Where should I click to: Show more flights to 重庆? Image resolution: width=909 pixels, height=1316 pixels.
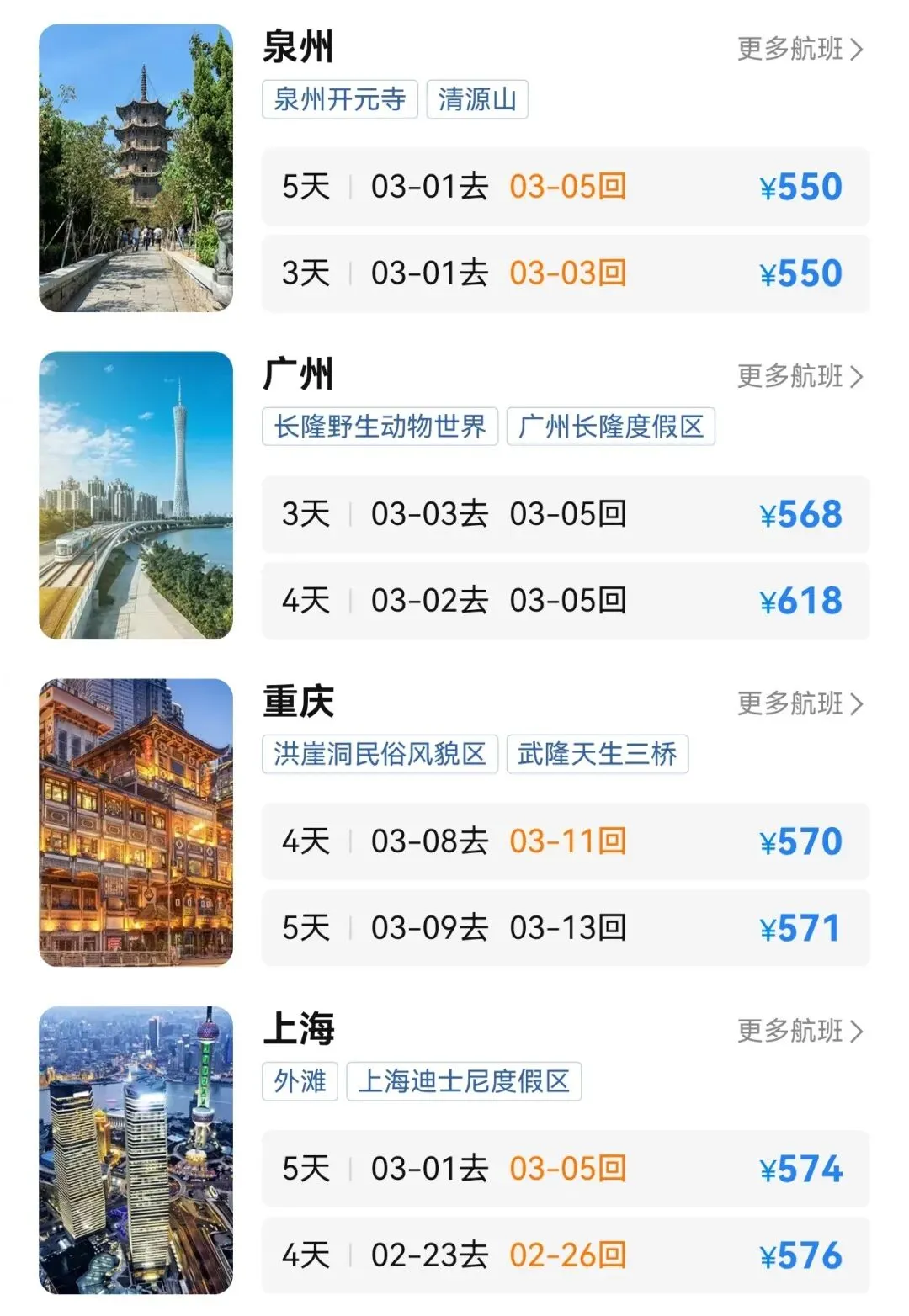coord(800,703)
